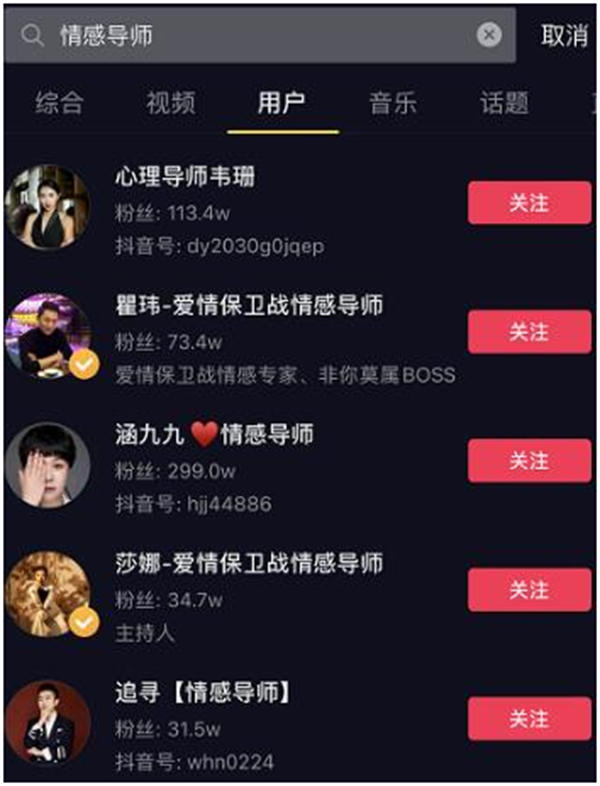Tap the search field containing 情感导师
600x786 pixels.
tap(250, 36)
